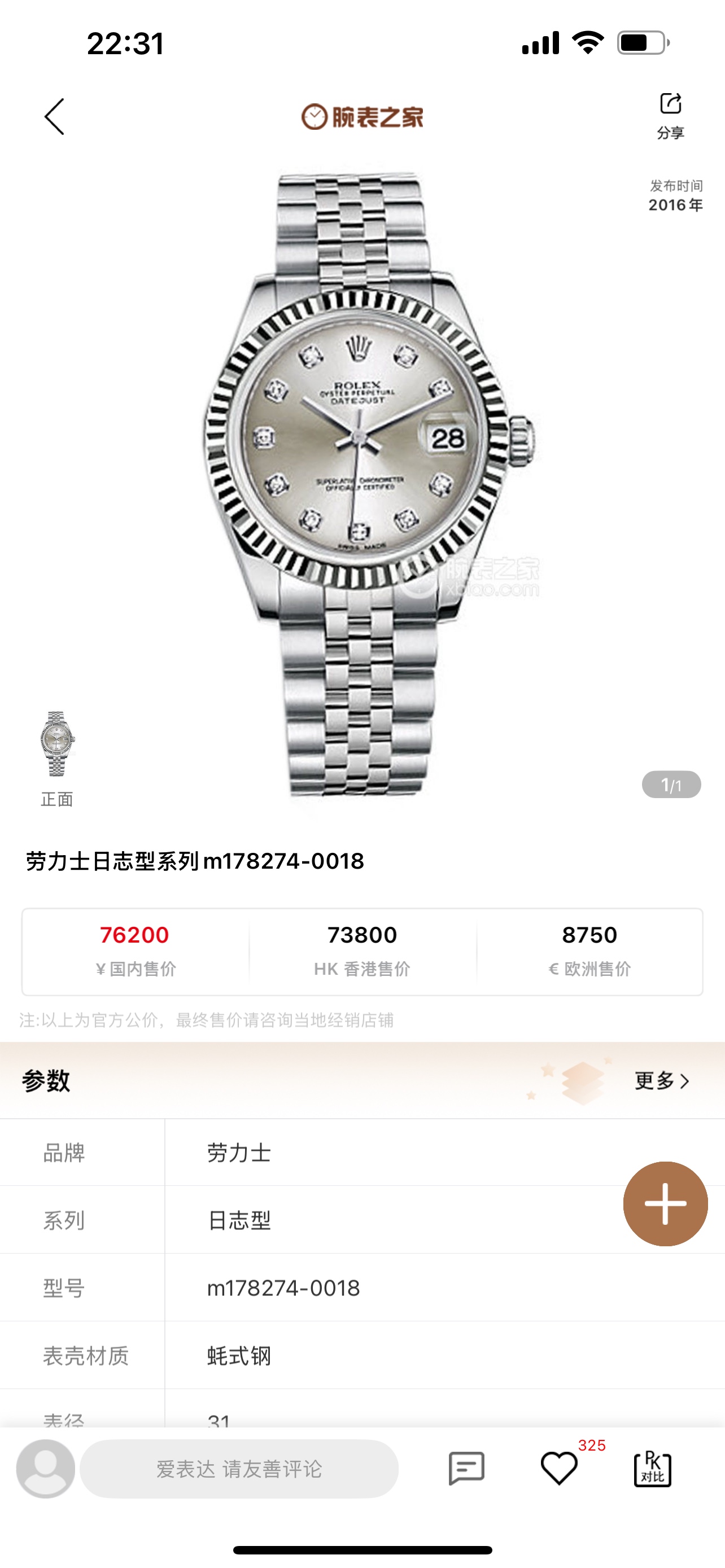Like this watch with the heart icon
The width and height of the screenshot is (725, 1568).
click(x=559, y=1468)
